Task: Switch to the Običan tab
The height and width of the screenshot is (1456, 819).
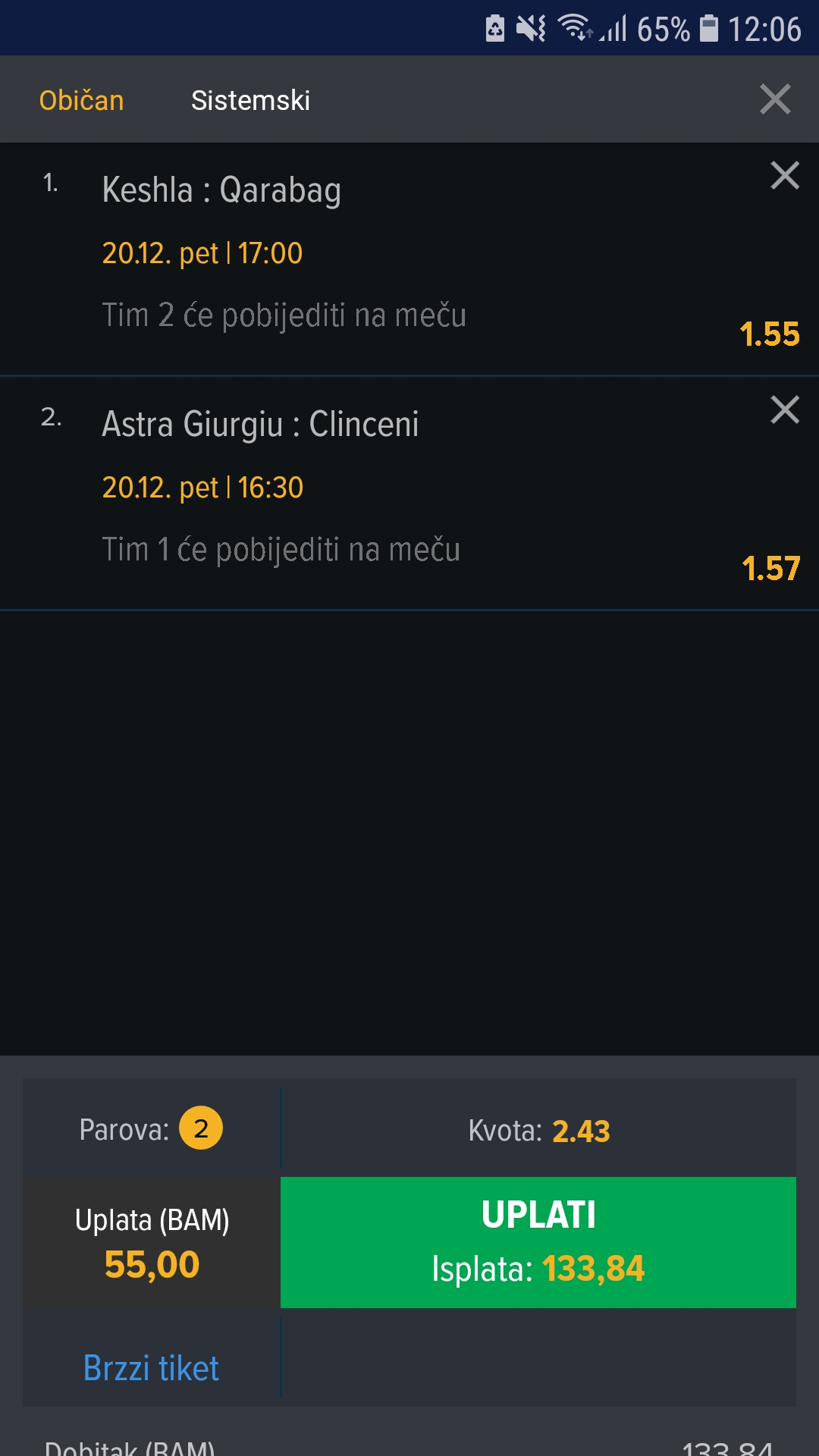Action: tap(81, 100)
